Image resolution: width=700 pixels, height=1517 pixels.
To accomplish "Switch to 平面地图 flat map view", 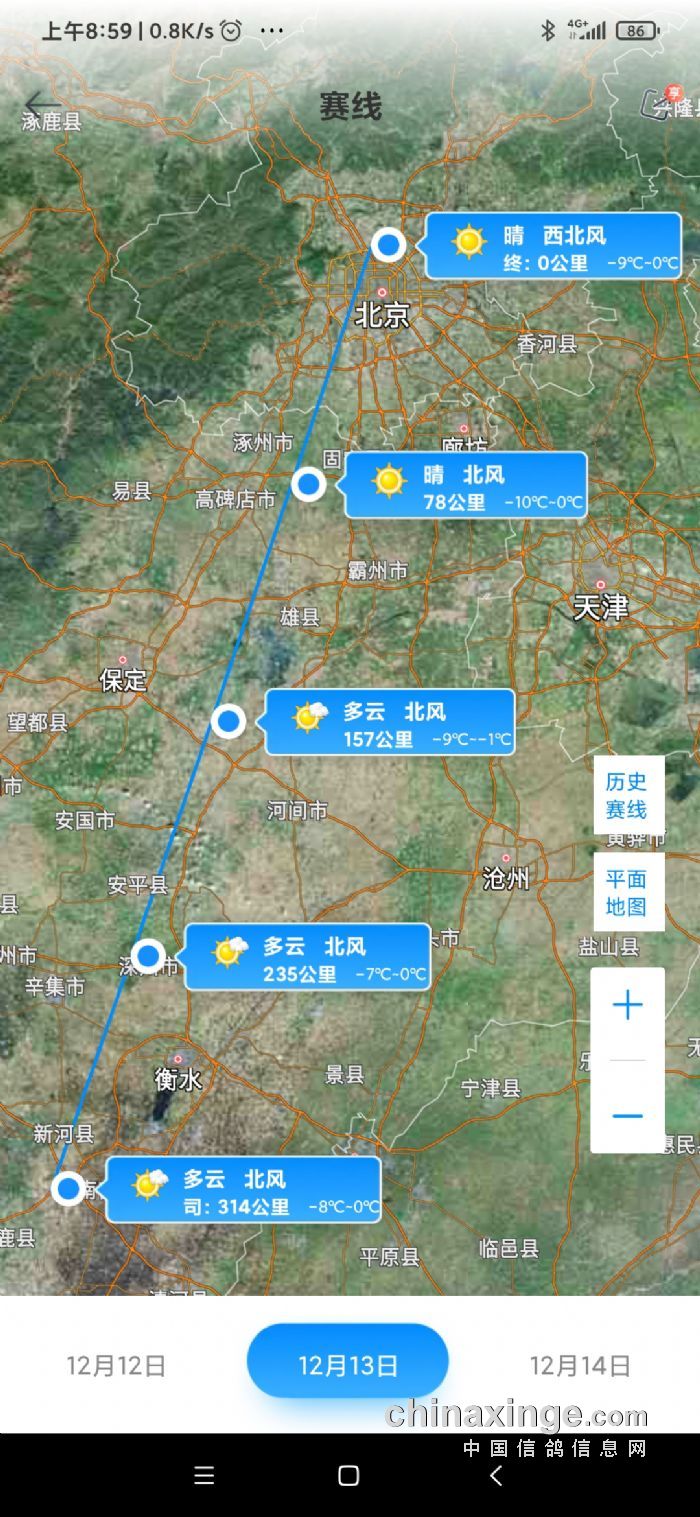I will coord(627,892).
